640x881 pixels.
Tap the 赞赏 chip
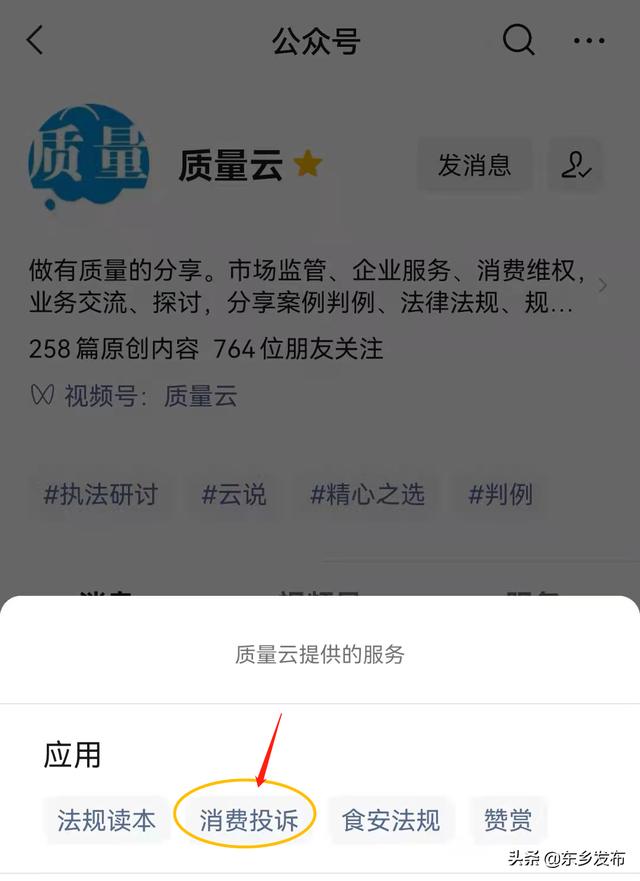point(507,821)
